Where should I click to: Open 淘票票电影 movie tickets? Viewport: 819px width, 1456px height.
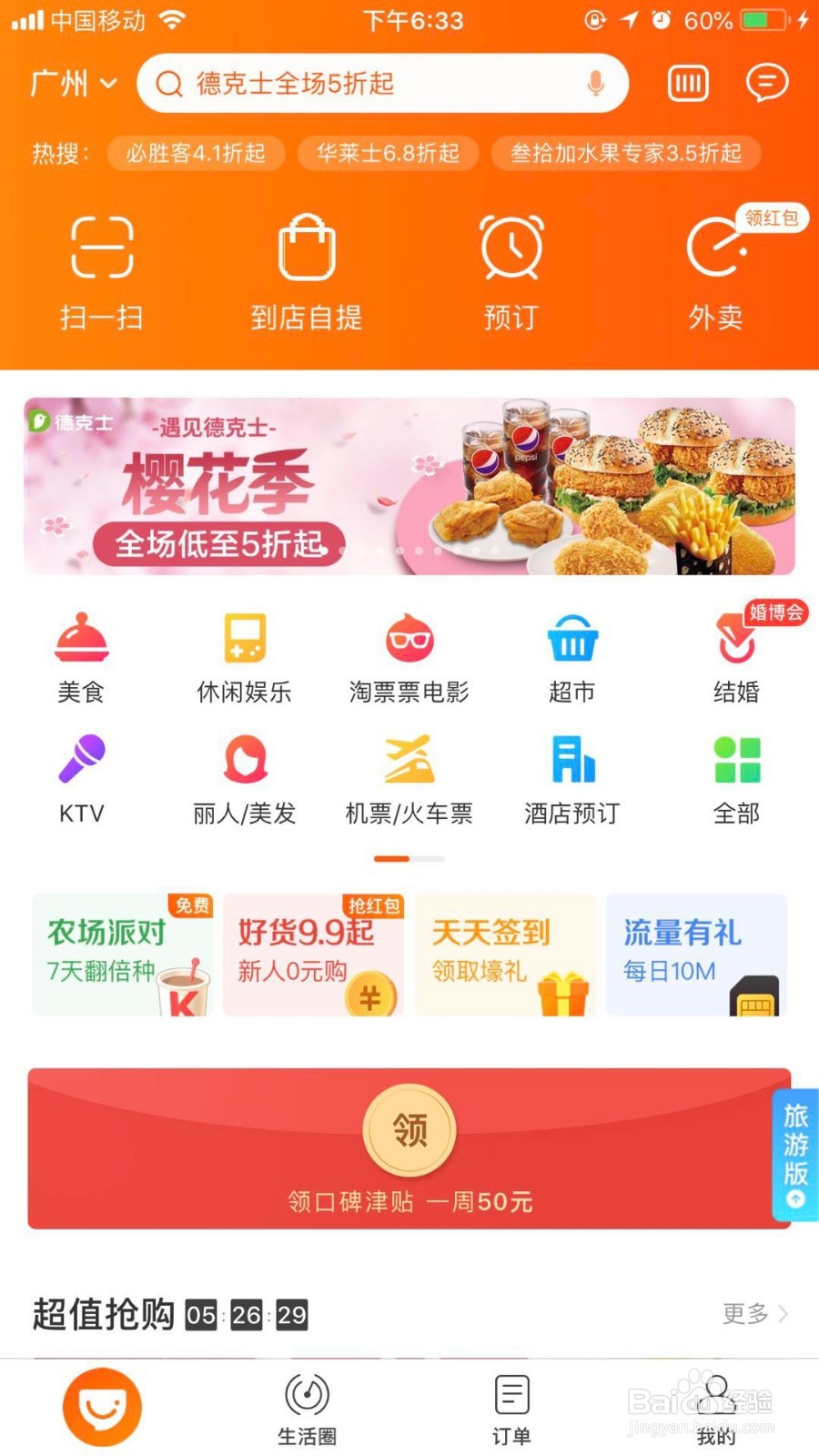point(409,657)
